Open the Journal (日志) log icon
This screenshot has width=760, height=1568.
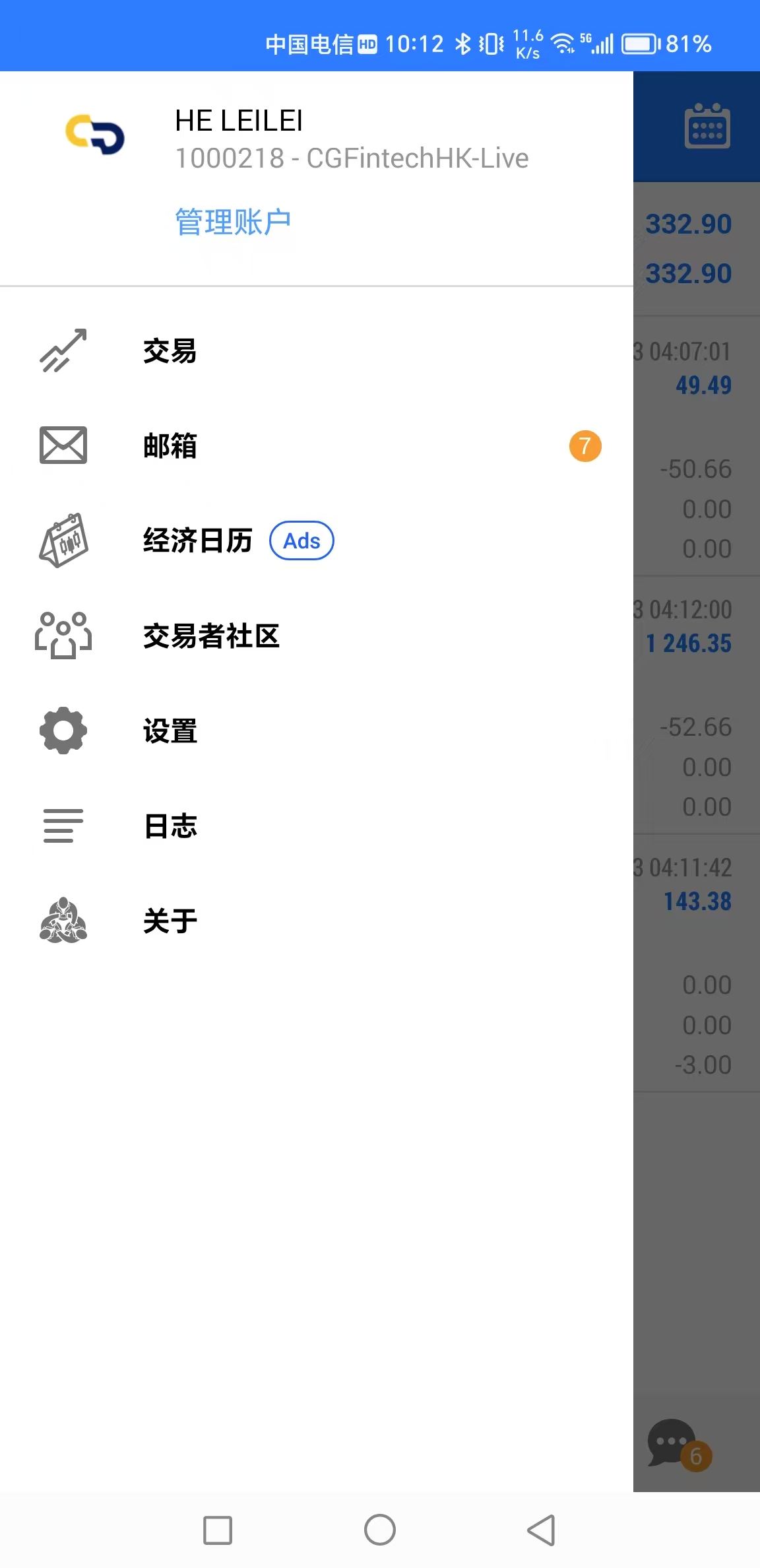(x=63, y=826)
